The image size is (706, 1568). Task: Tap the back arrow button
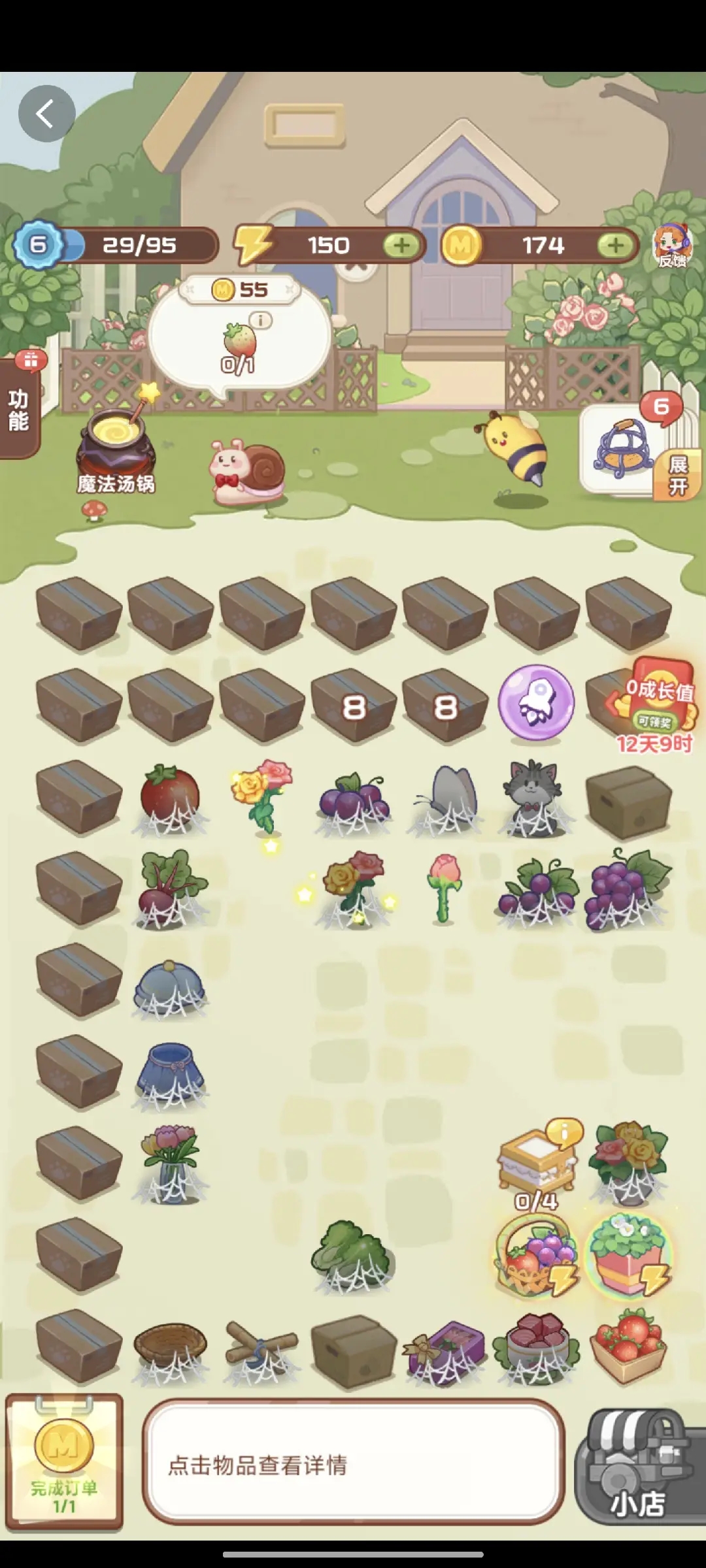tap(46, 114)
